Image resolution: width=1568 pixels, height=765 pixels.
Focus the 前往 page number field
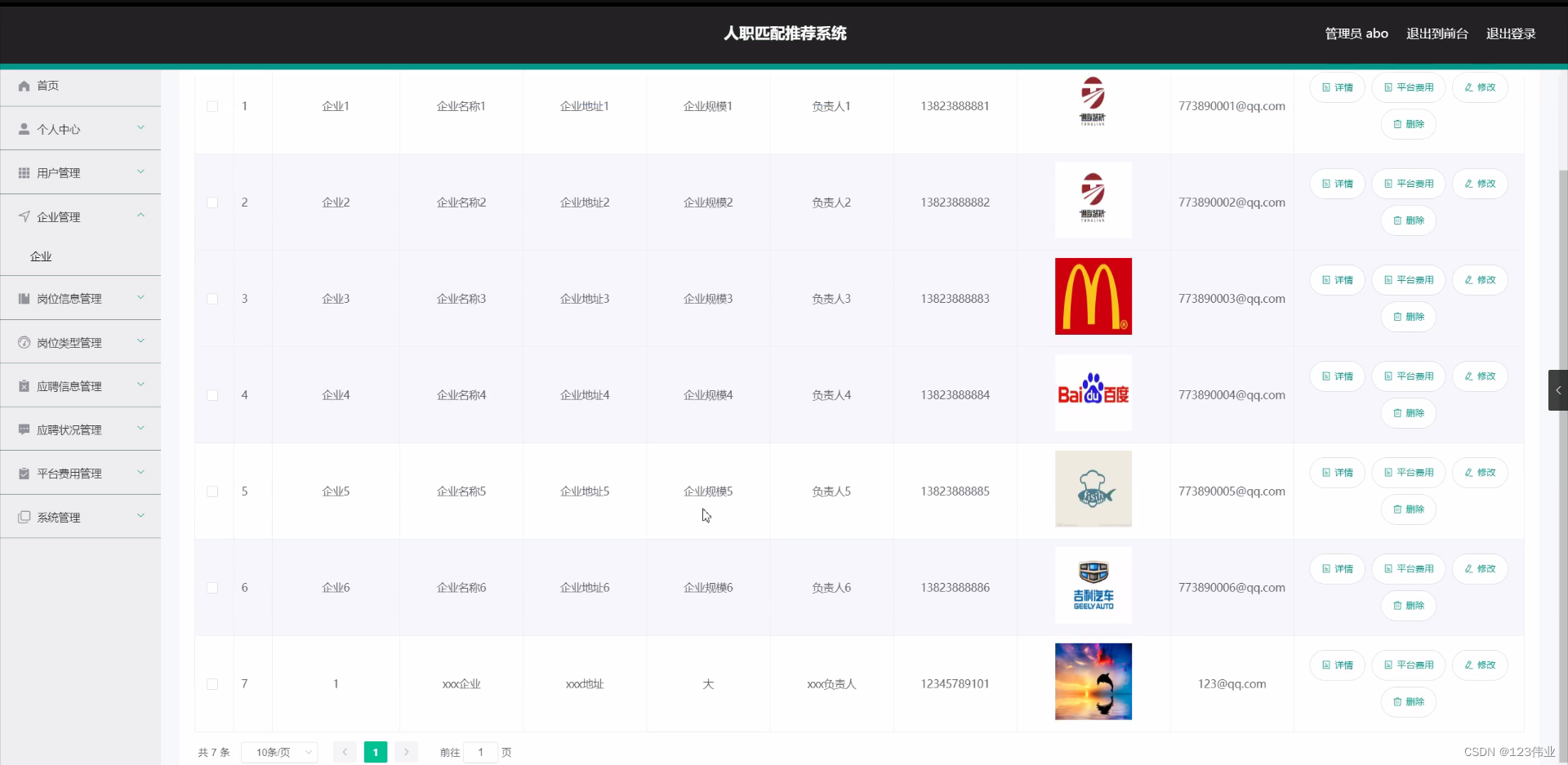(481, 752)
